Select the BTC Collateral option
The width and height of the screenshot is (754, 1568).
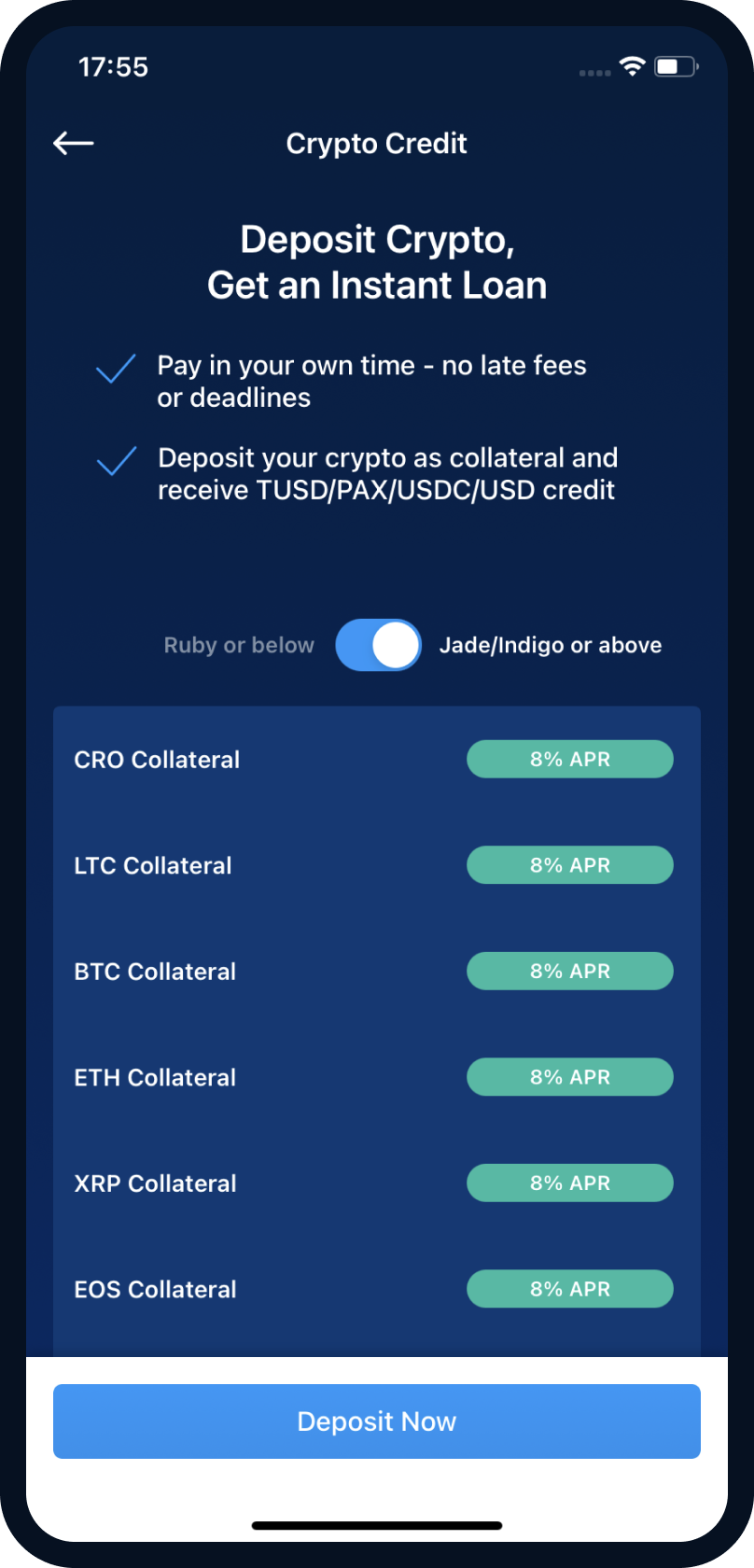154,971
